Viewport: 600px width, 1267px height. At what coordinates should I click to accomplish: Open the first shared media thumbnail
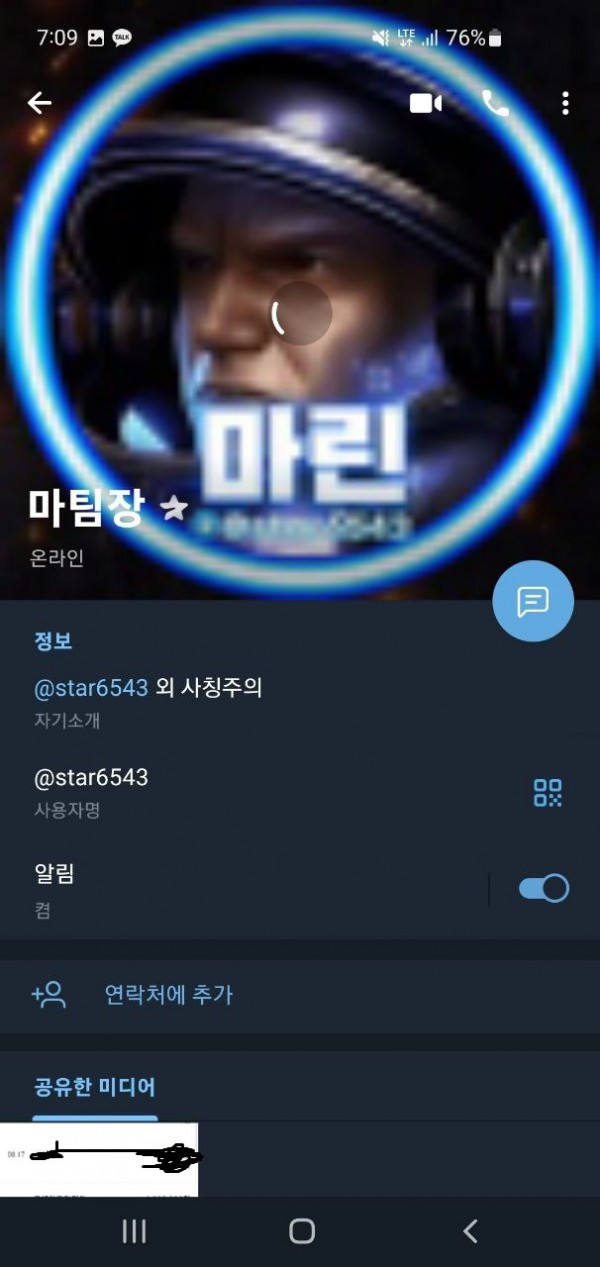tap(99, 1159)
